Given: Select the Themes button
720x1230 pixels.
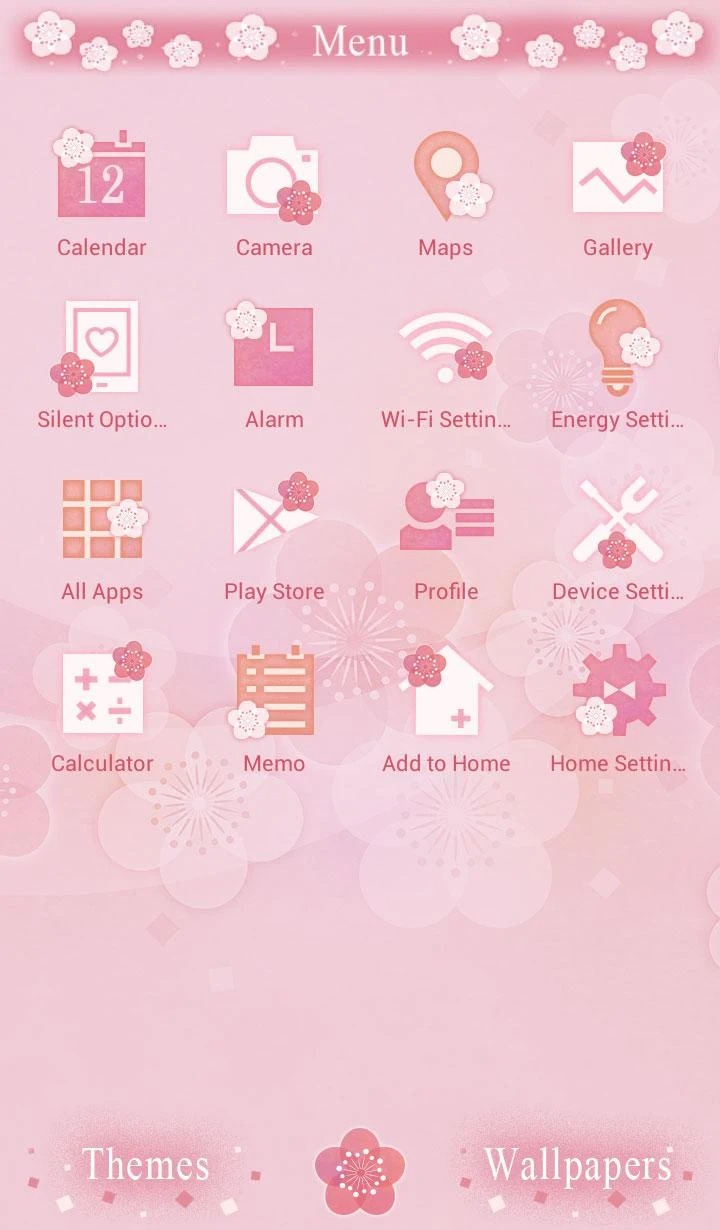Looking at the screenshot, I should [145, 1165].
